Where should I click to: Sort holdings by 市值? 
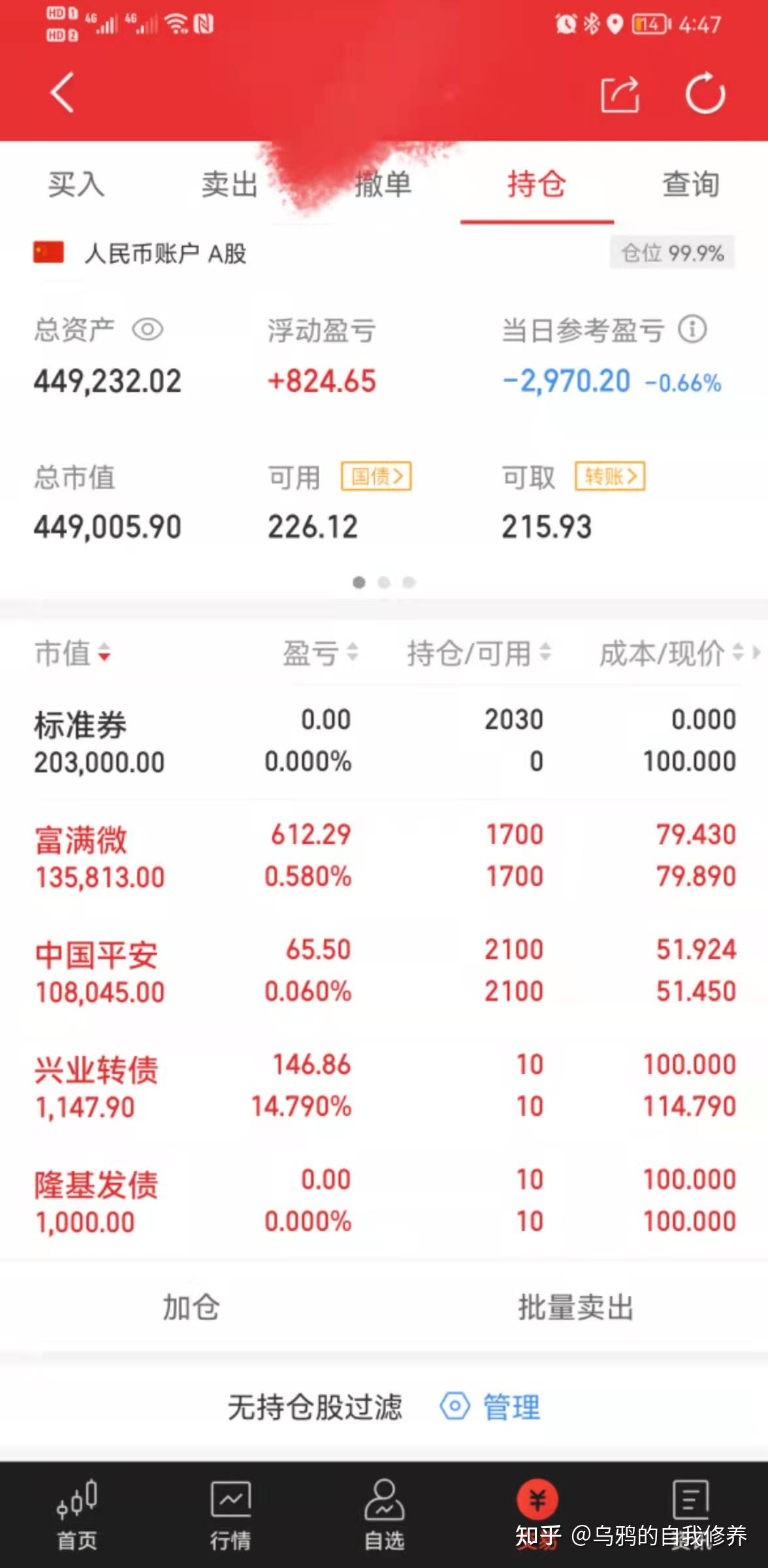(x=72, y=653)
